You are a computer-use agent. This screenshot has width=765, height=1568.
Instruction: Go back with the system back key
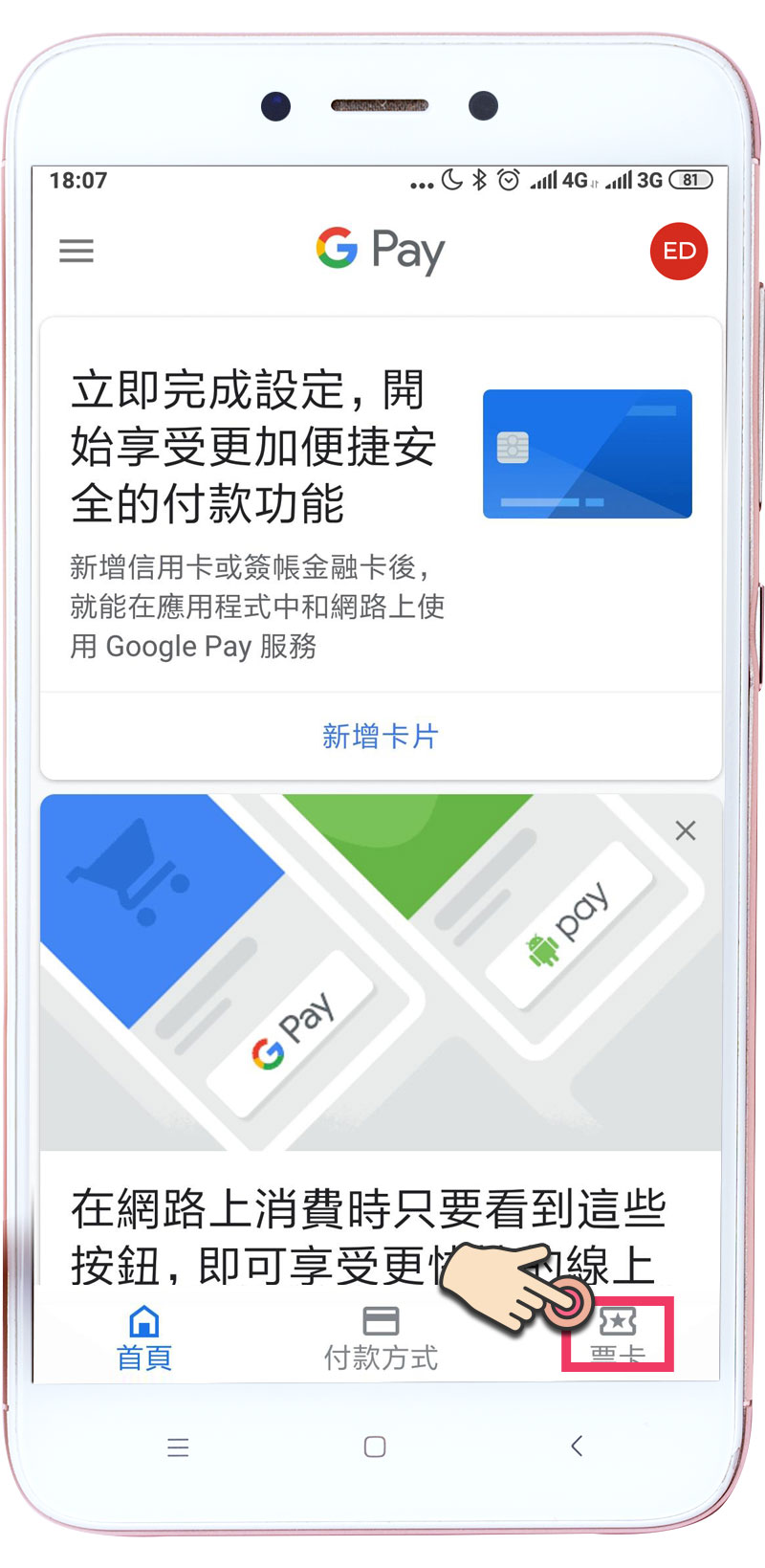tap(577, 1446)
